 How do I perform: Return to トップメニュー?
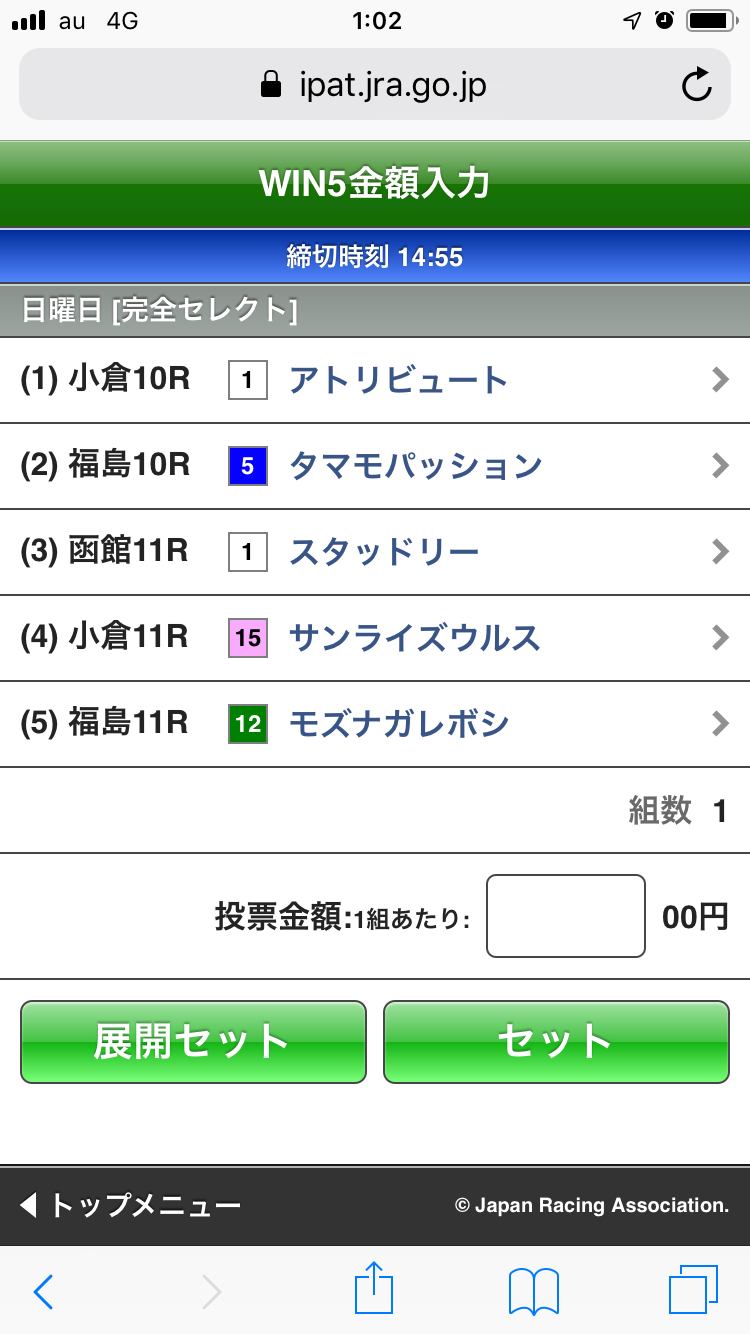pyautogui.click(x=131, y=1205)
